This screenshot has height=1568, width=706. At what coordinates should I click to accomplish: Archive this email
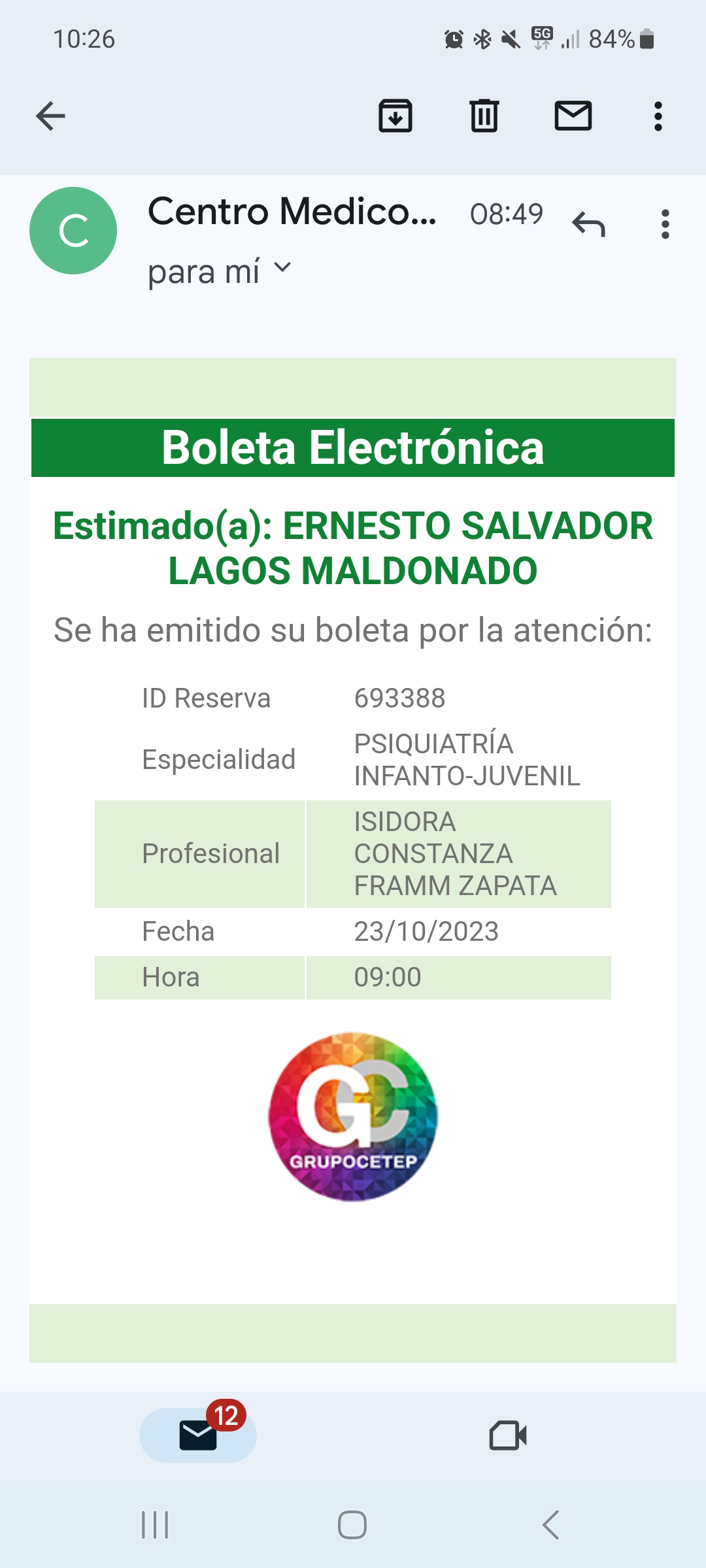pyautogui.click(x=395, y=116)
